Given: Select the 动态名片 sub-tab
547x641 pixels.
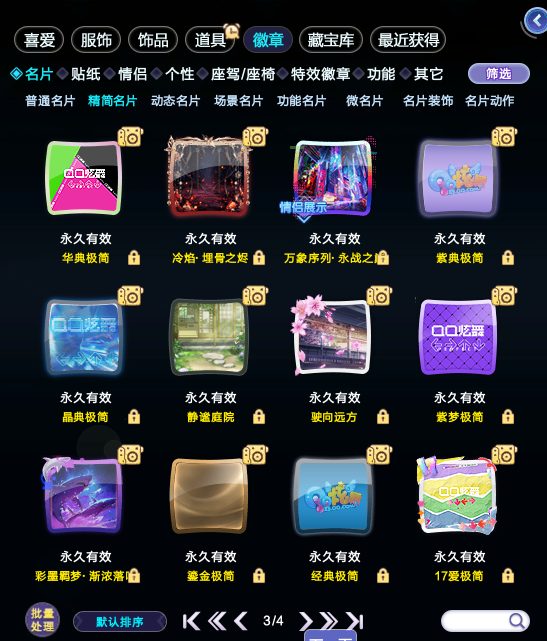Looking at the screenshot, I should click(x=175, y=101).
